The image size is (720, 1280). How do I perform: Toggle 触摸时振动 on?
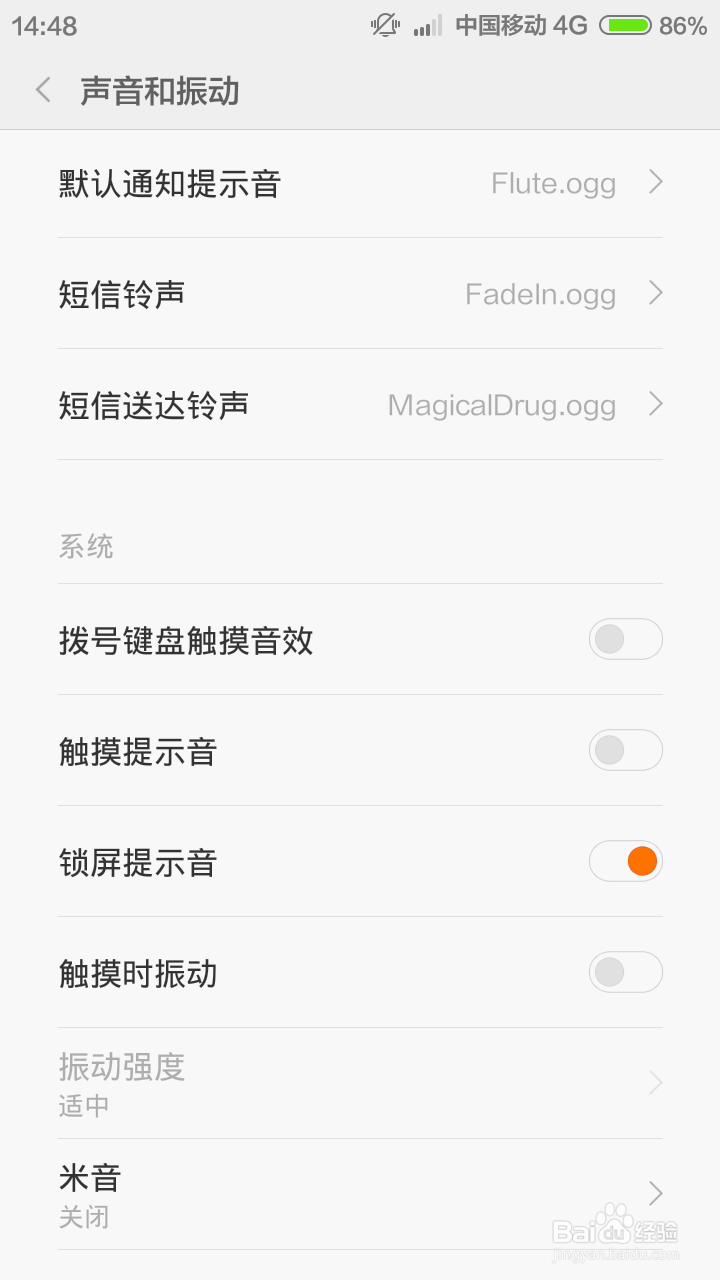pyautogui.click(x=625, y=972)
